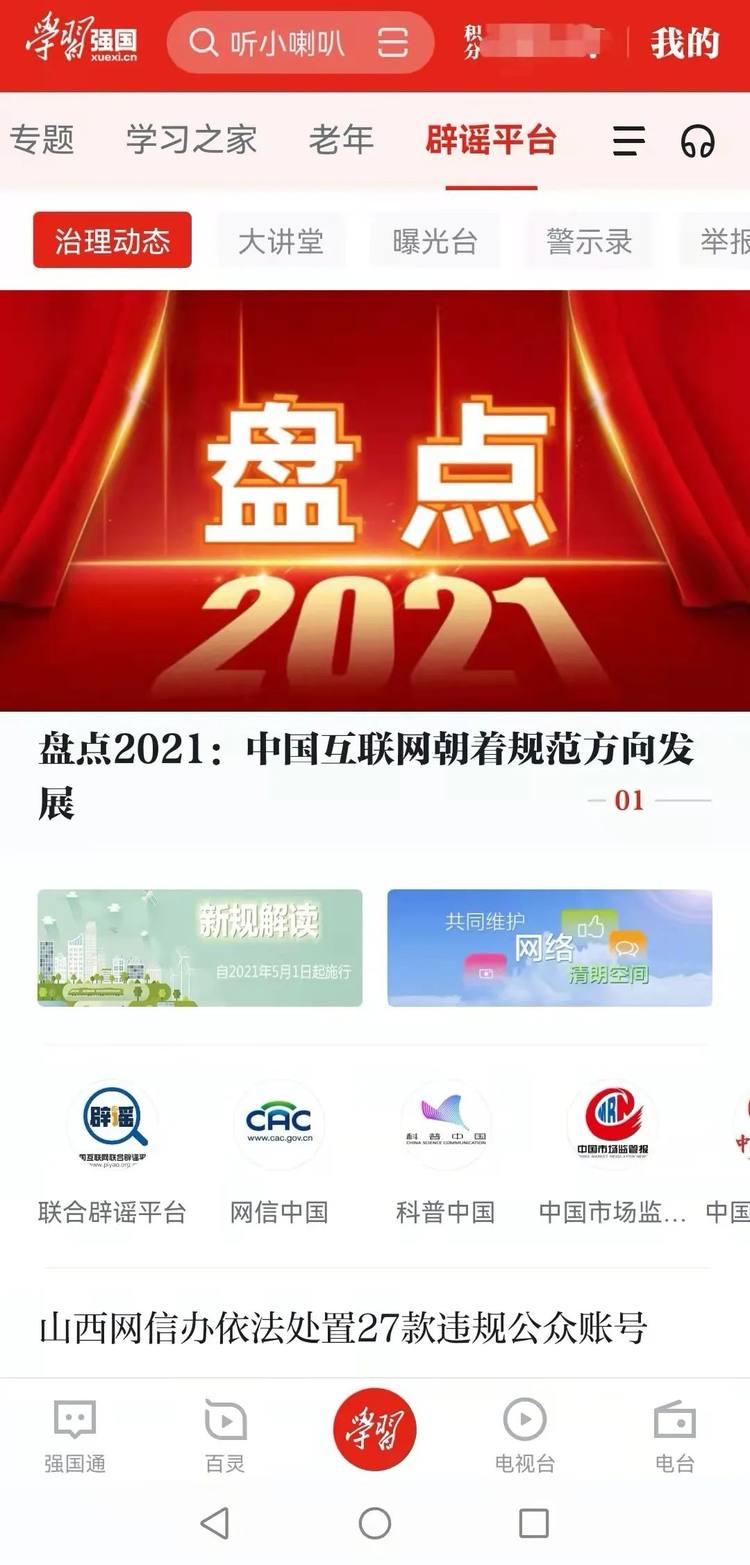Select the 警示录 chip
The image size is (750, 1565).
[589, 241]
